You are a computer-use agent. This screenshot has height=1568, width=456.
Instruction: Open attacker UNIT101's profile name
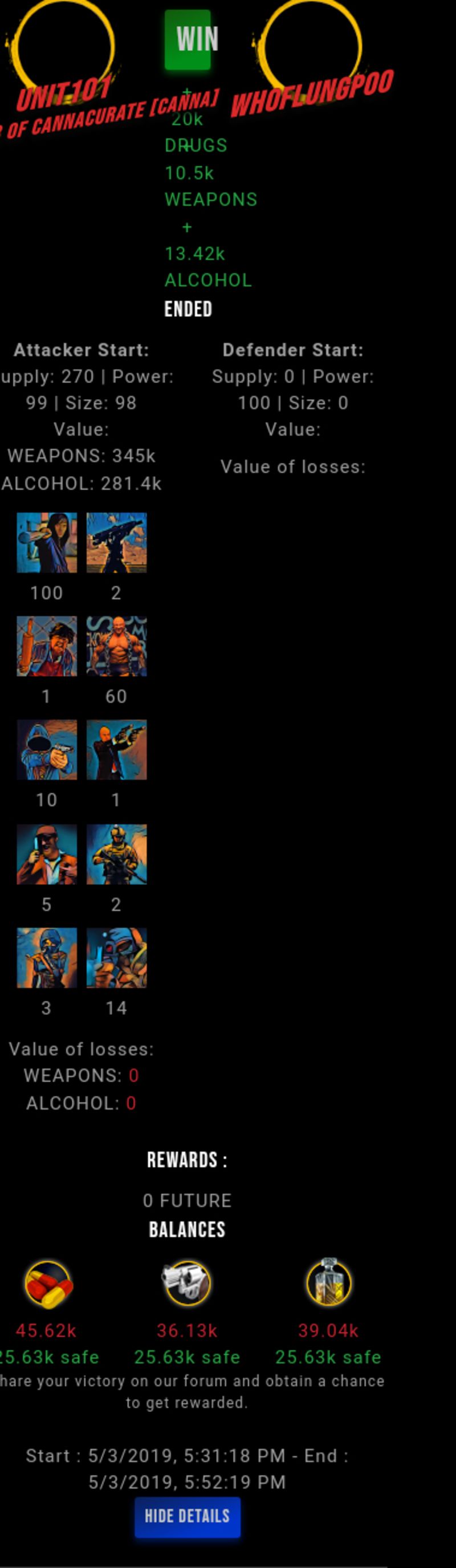63,93
